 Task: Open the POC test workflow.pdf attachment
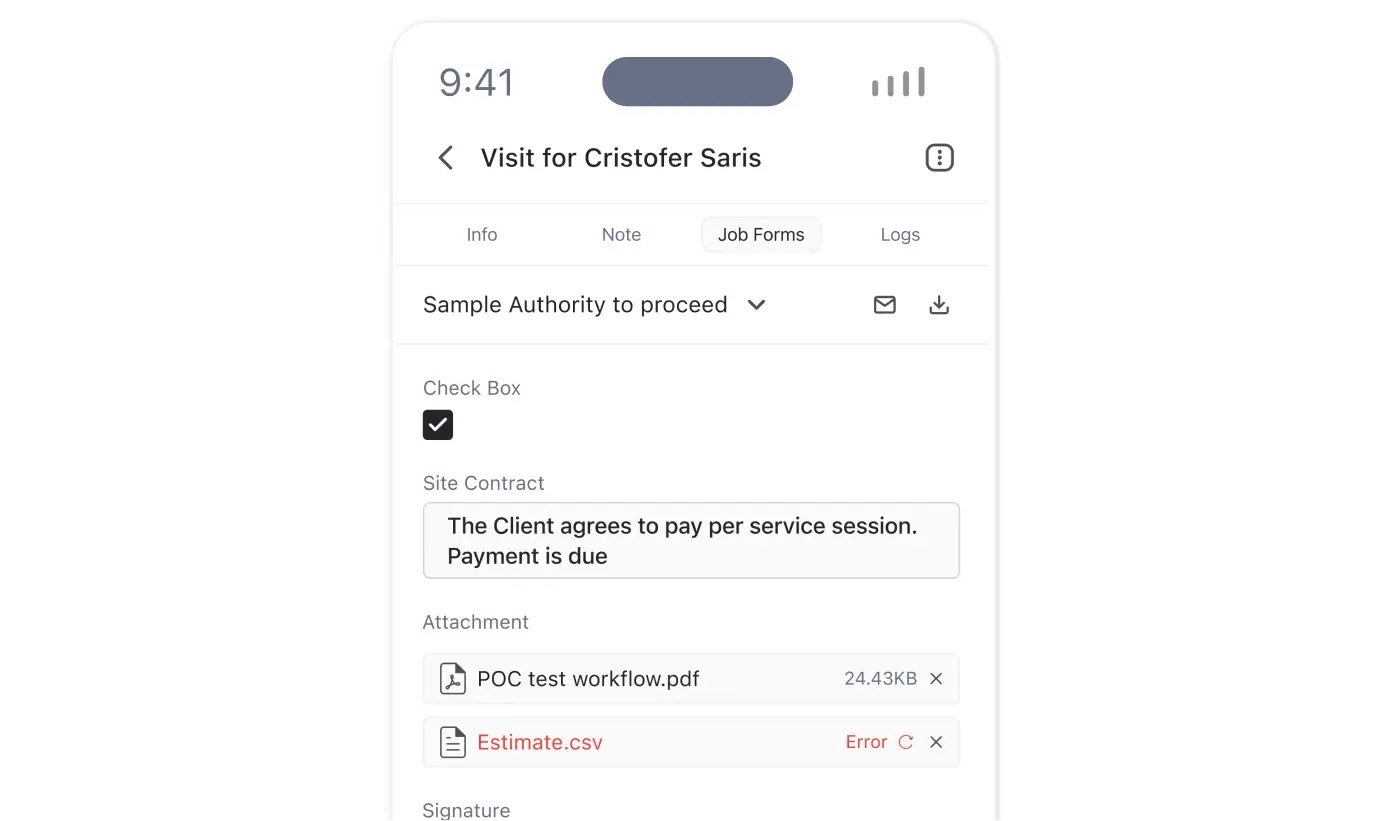click(x=588, y=679)
